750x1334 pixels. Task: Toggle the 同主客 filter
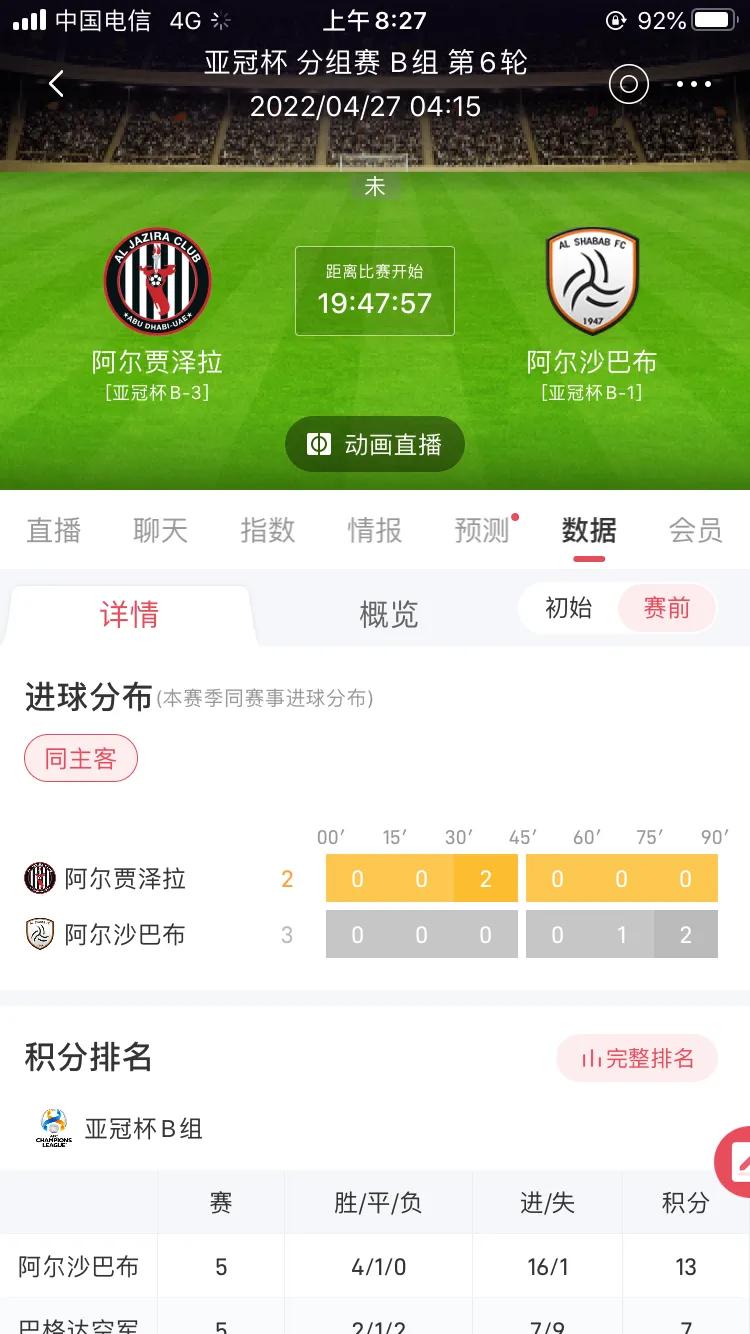pos(81,758)
